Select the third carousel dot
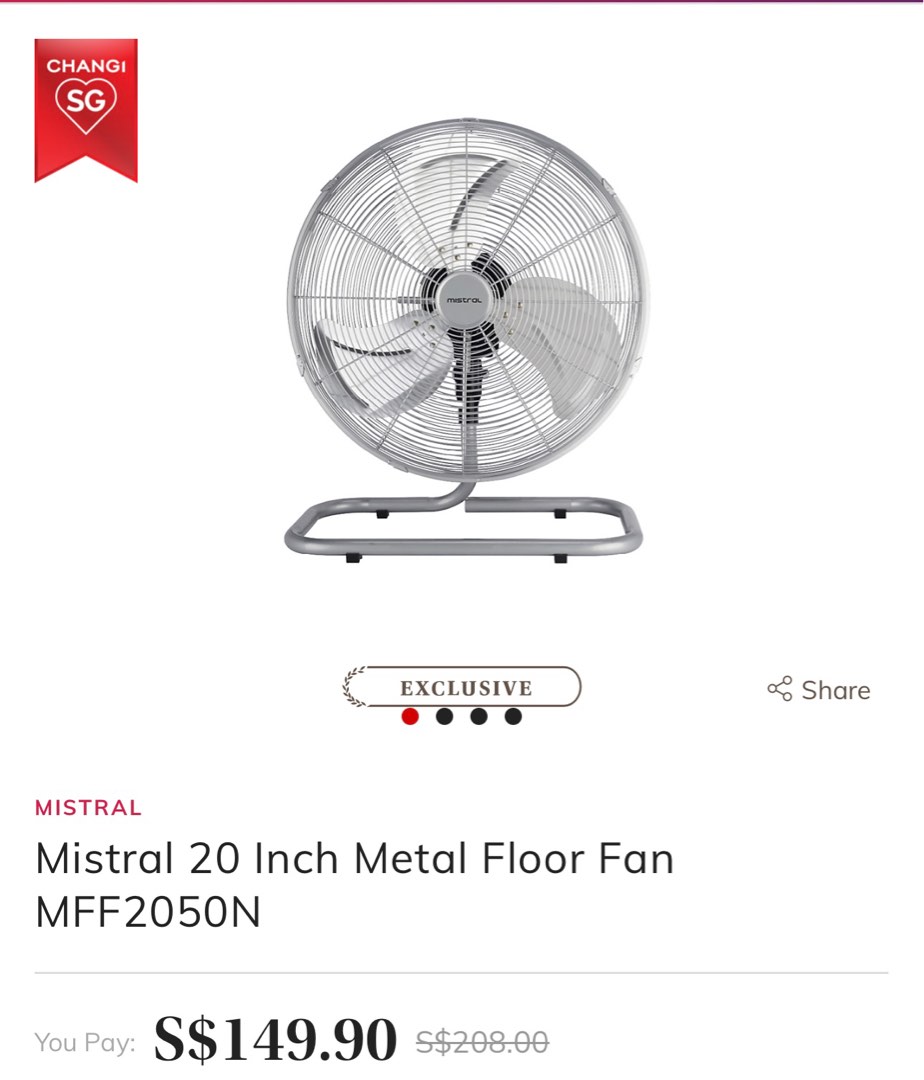The width and height of the screenshot is (924, 1080). (x=478, y=716)
